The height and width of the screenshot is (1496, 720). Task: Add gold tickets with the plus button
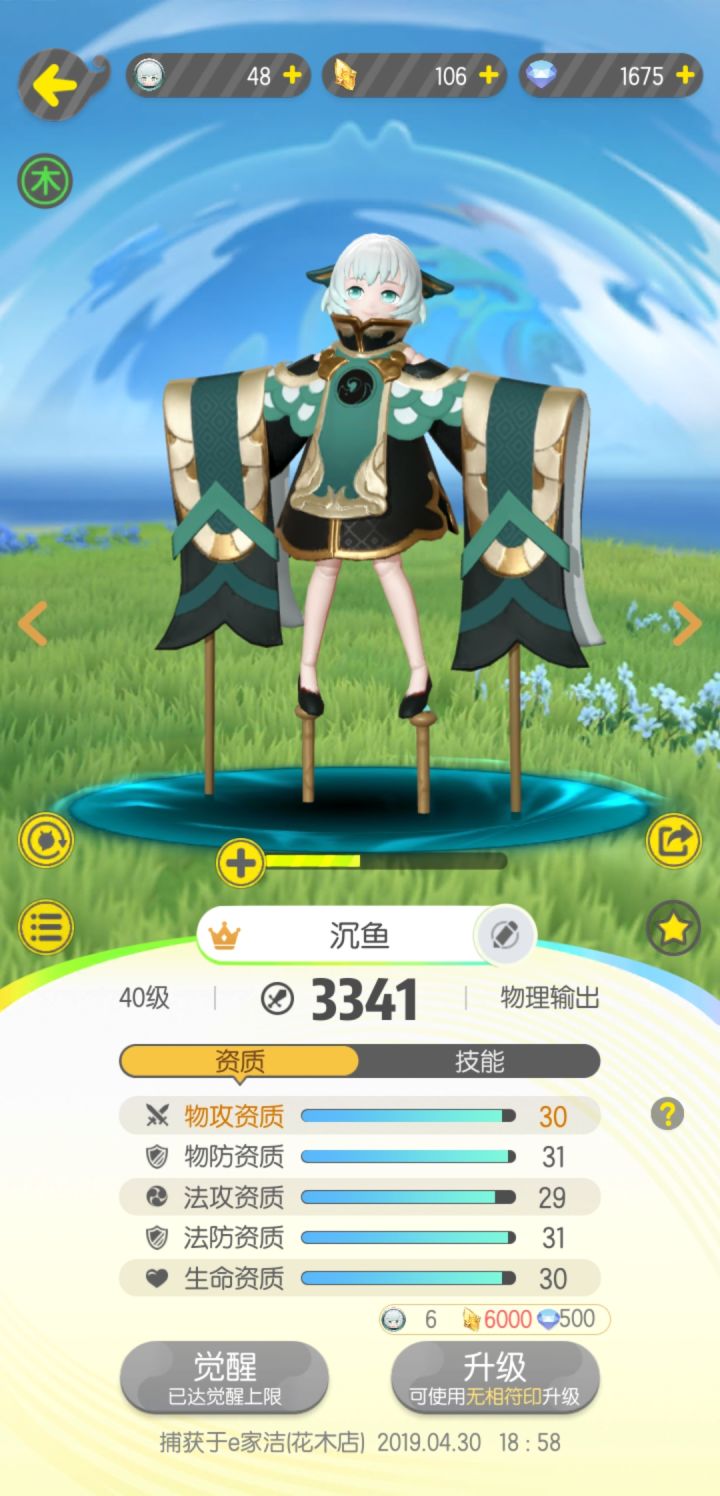coord(488,76)
